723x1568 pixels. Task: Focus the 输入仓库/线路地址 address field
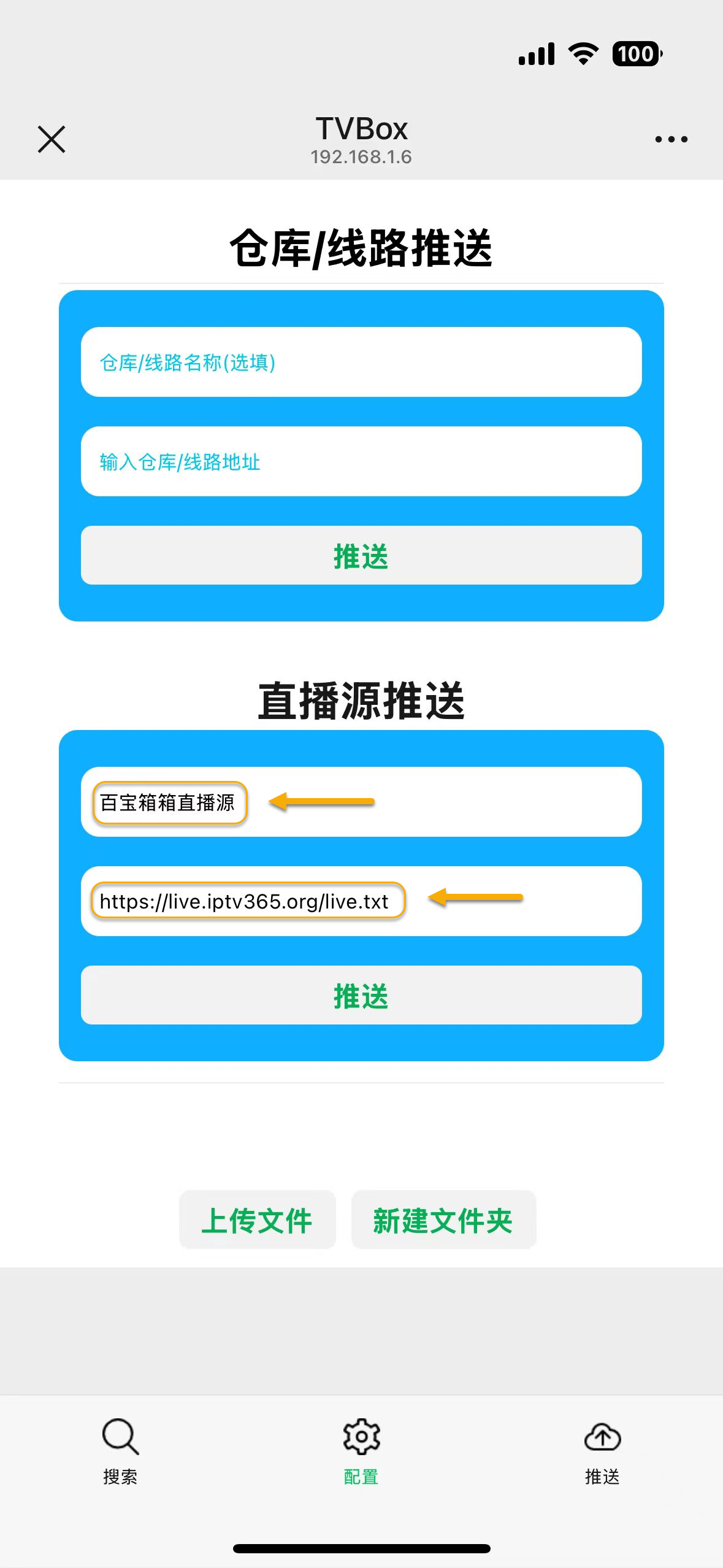(361, 461)
